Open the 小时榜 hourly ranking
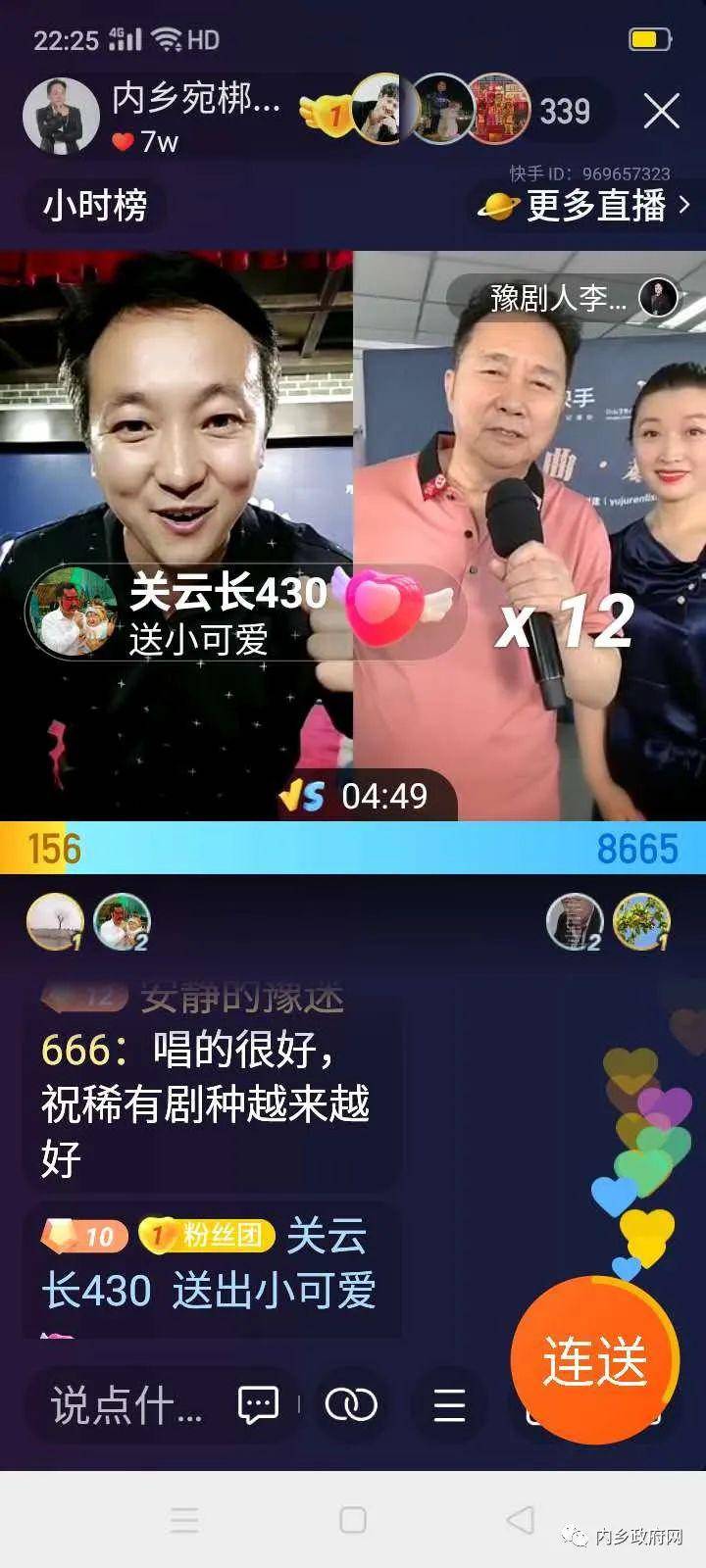This screenshot has height=1568, width=706. click(94, 206)
